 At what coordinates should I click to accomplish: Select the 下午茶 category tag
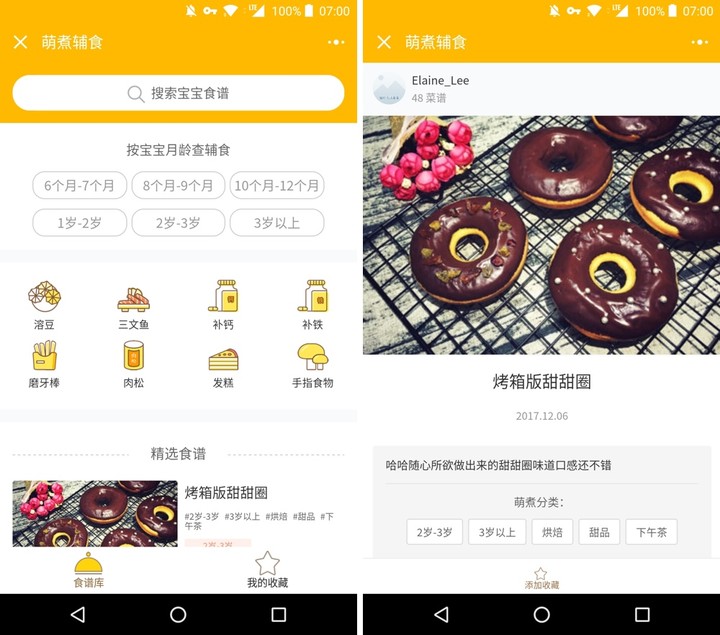coord(651,532)
